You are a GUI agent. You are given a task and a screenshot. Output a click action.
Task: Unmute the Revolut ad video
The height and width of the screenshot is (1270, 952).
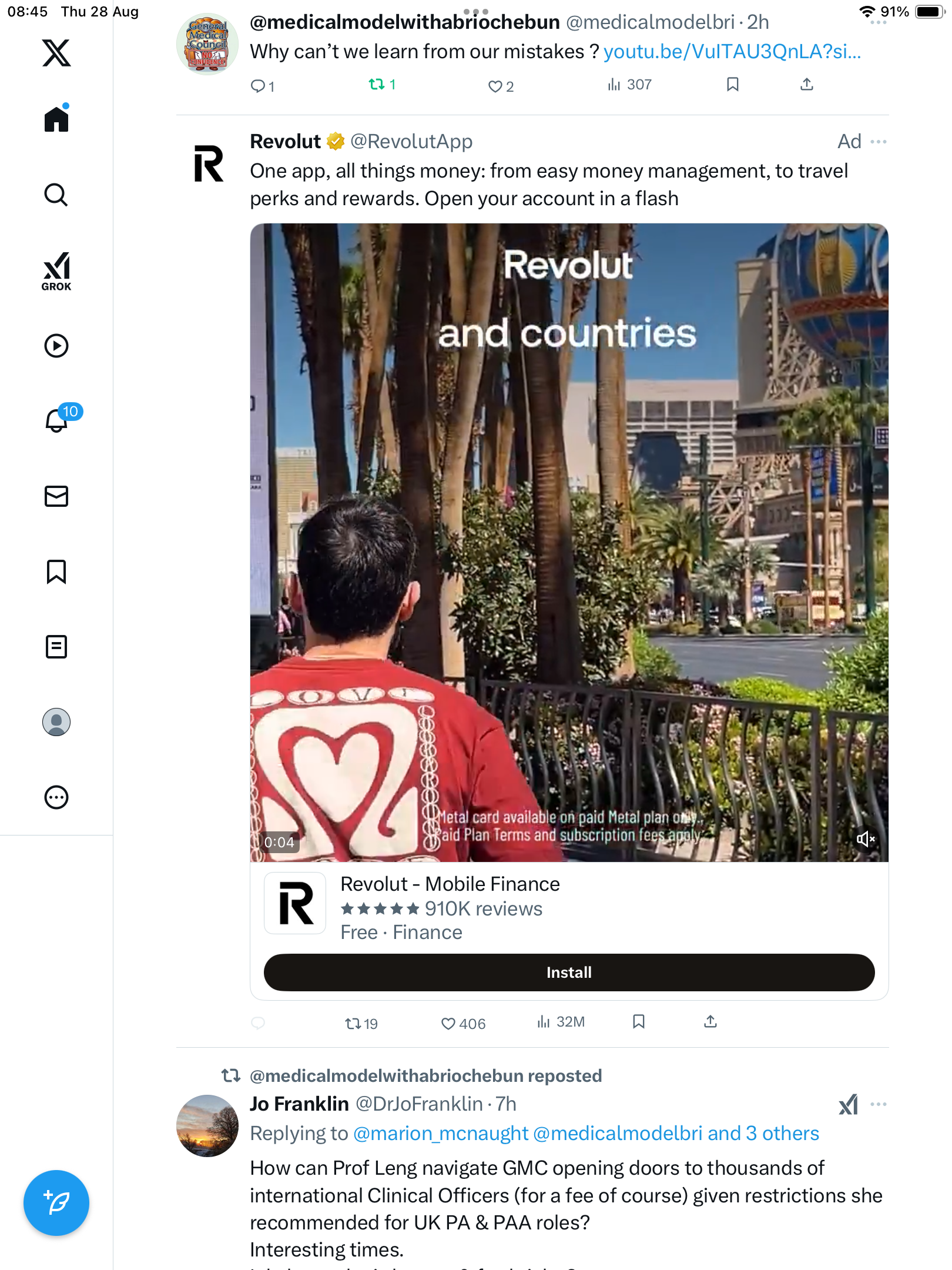coord(866,839)
